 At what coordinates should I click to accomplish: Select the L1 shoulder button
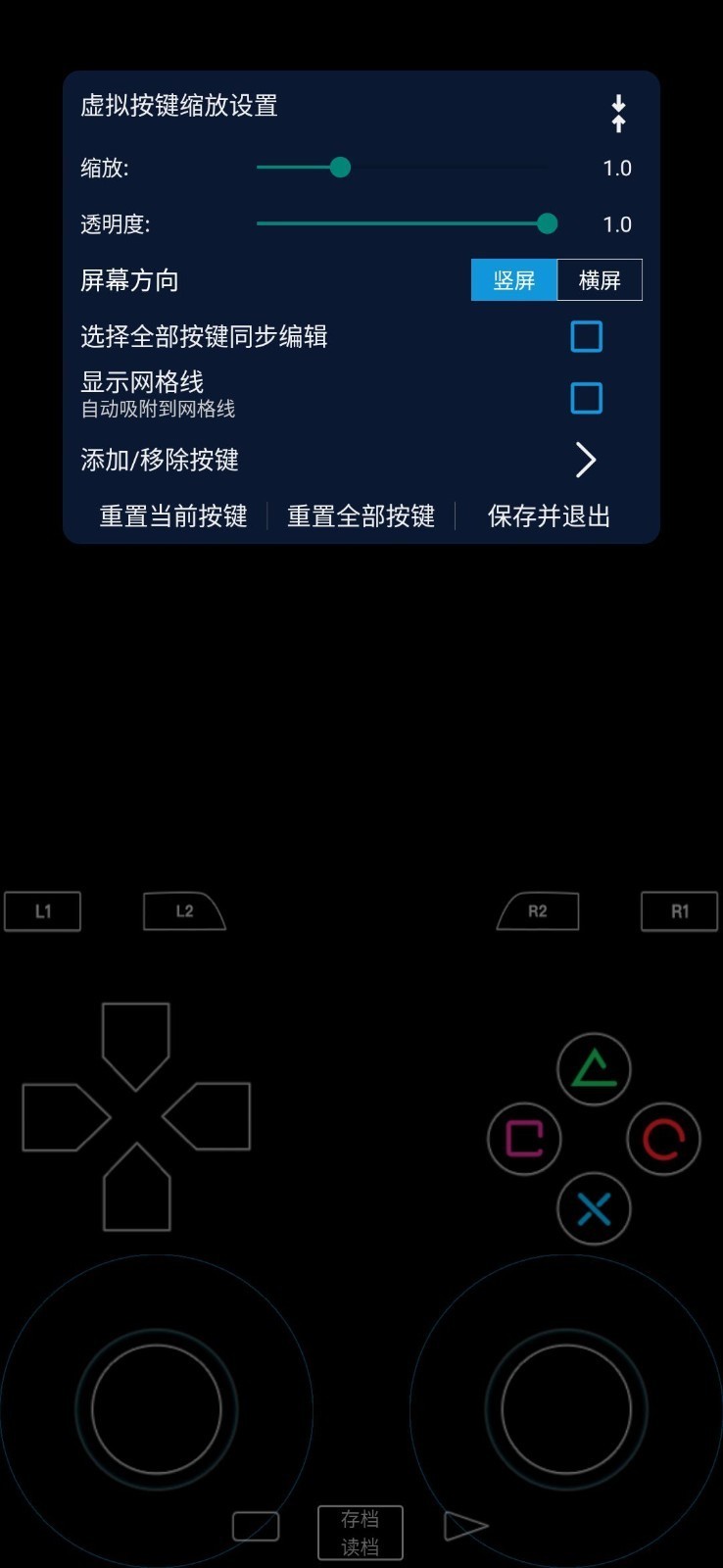(x=43, y=911)
